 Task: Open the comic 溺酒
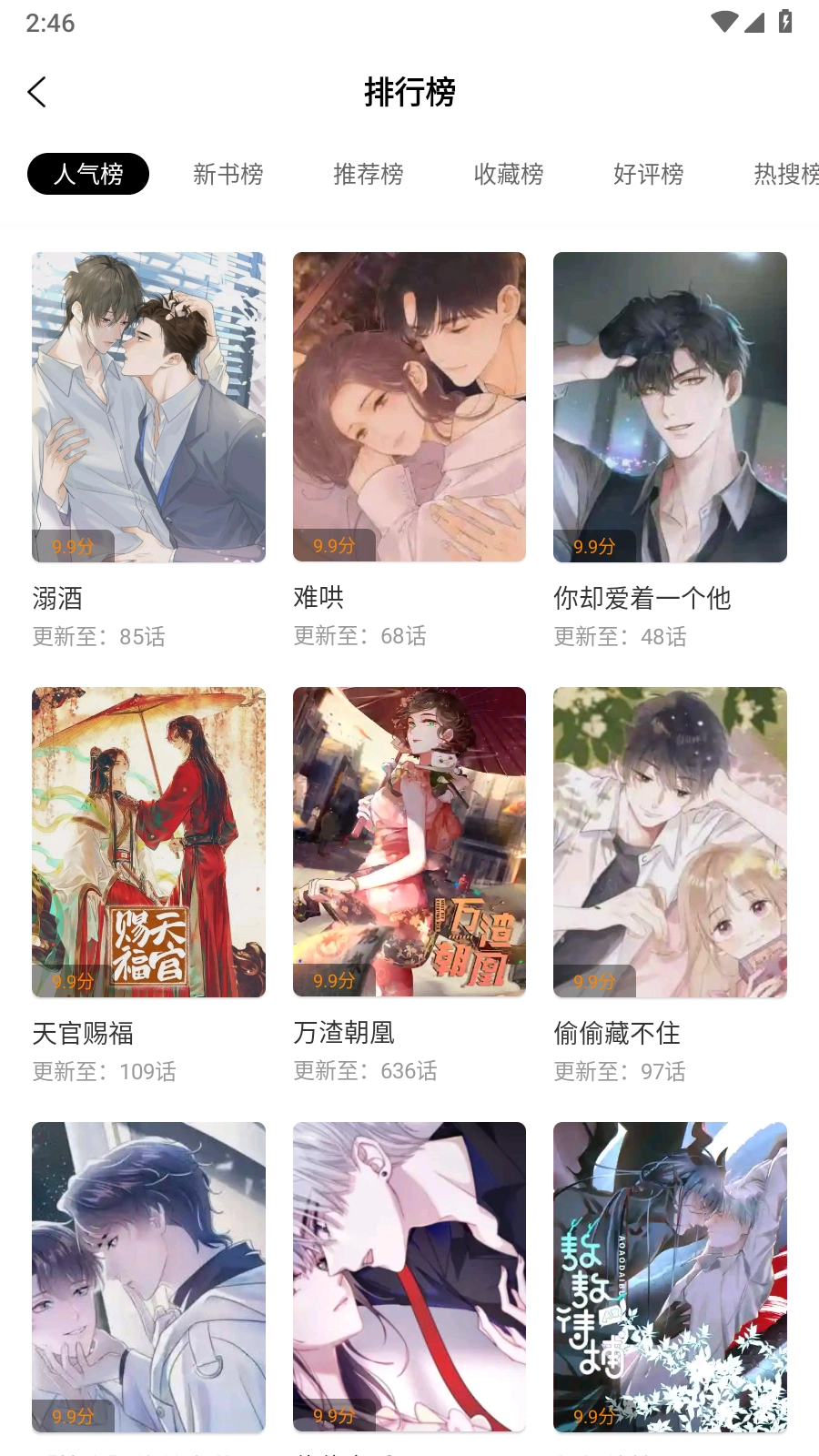(56, 598)
